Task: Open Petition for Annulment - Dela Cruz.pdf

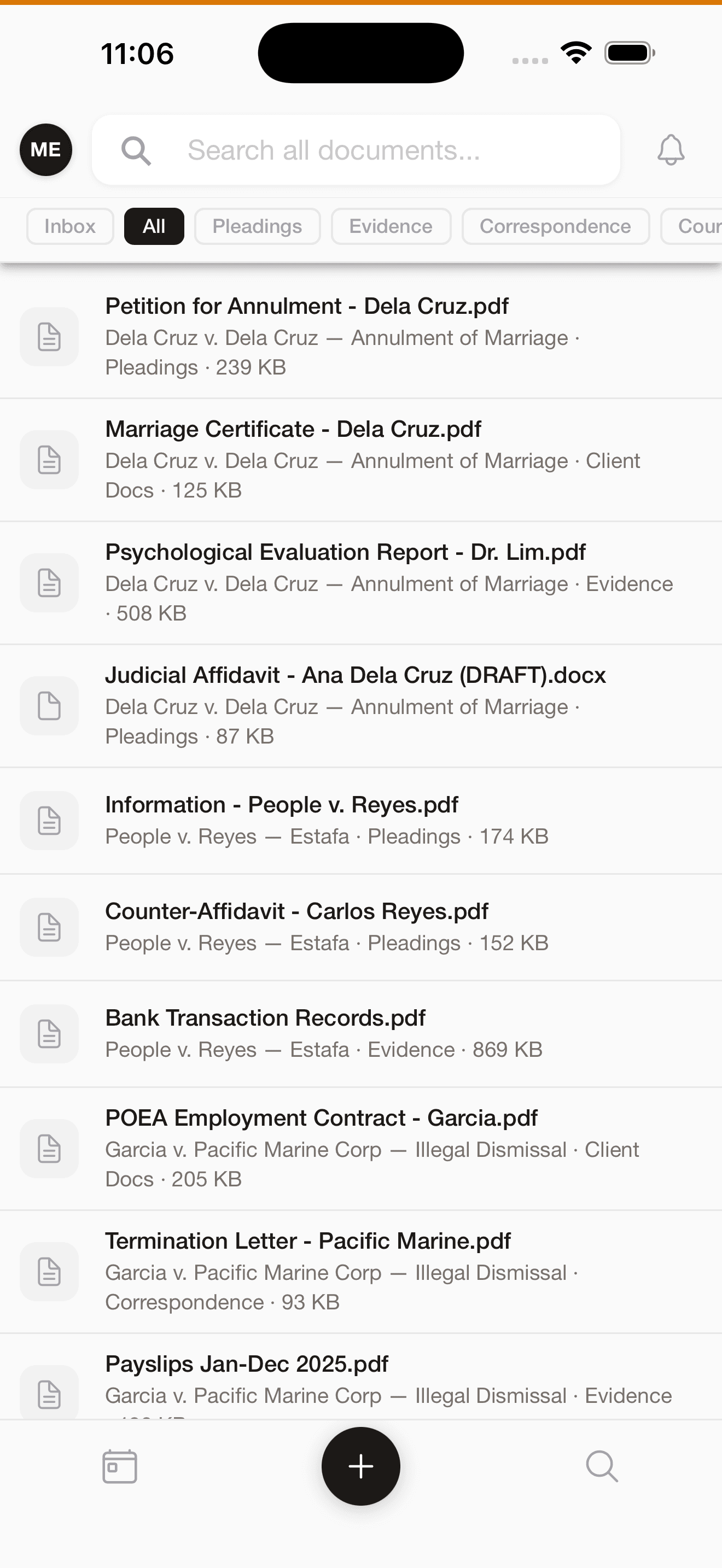Action: (x=361, y=337)
